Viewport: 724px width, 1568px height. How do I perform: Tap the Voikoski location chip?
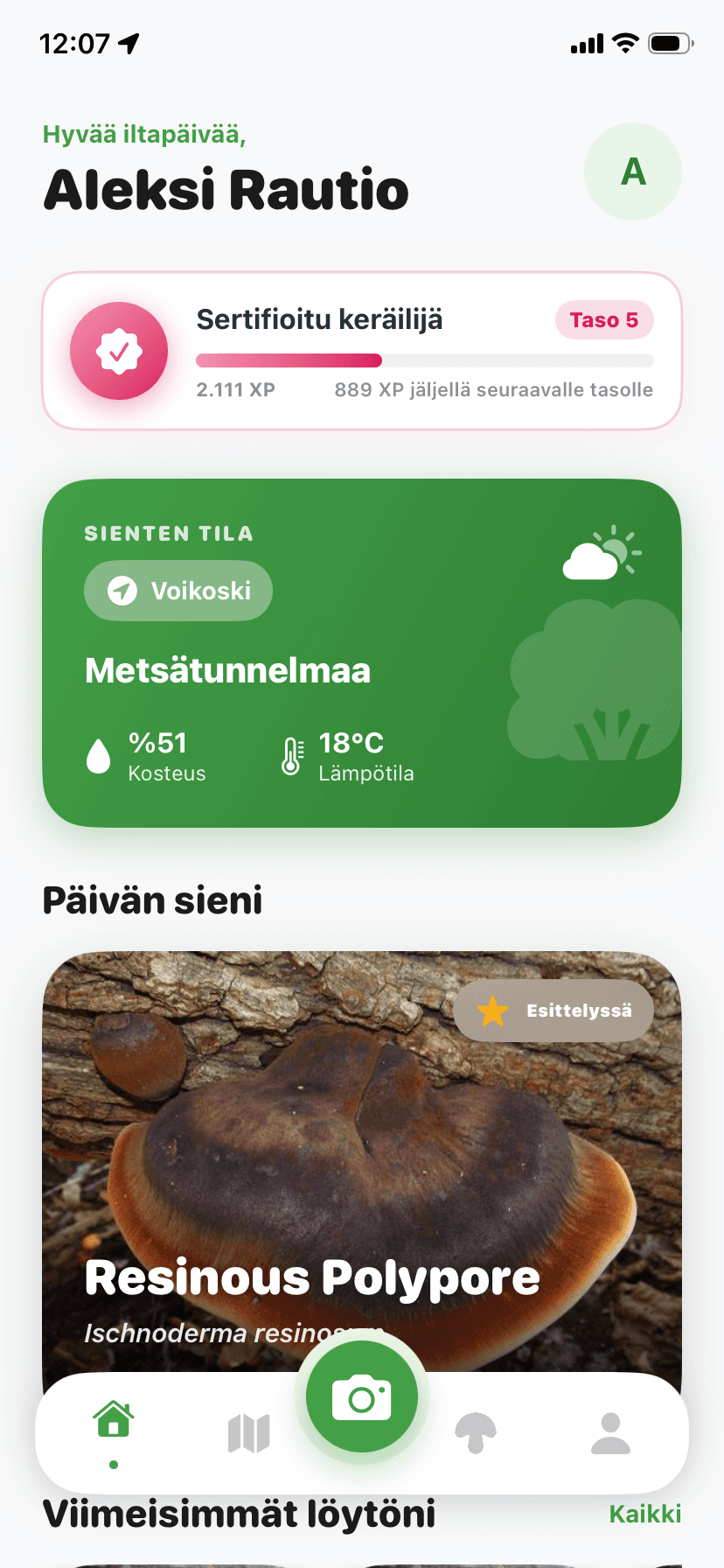(x=178, y=591)
